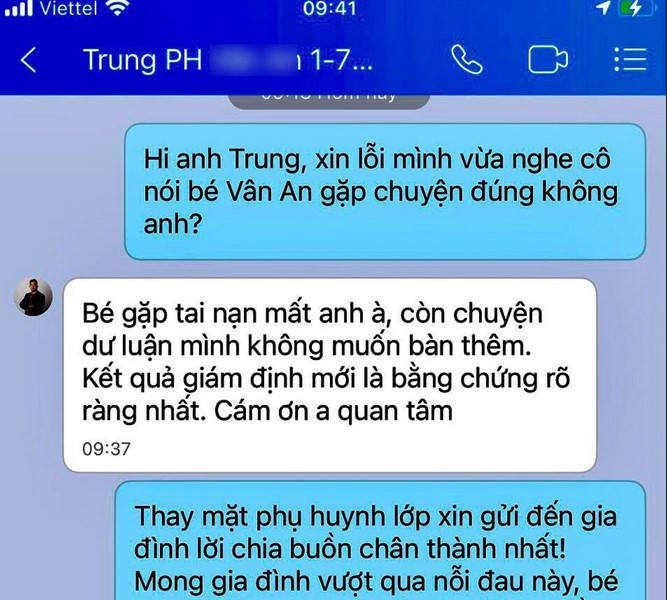Start a video call with Trung
The width and height of the screenshot is (667, 600).
(x=548, y=60)
